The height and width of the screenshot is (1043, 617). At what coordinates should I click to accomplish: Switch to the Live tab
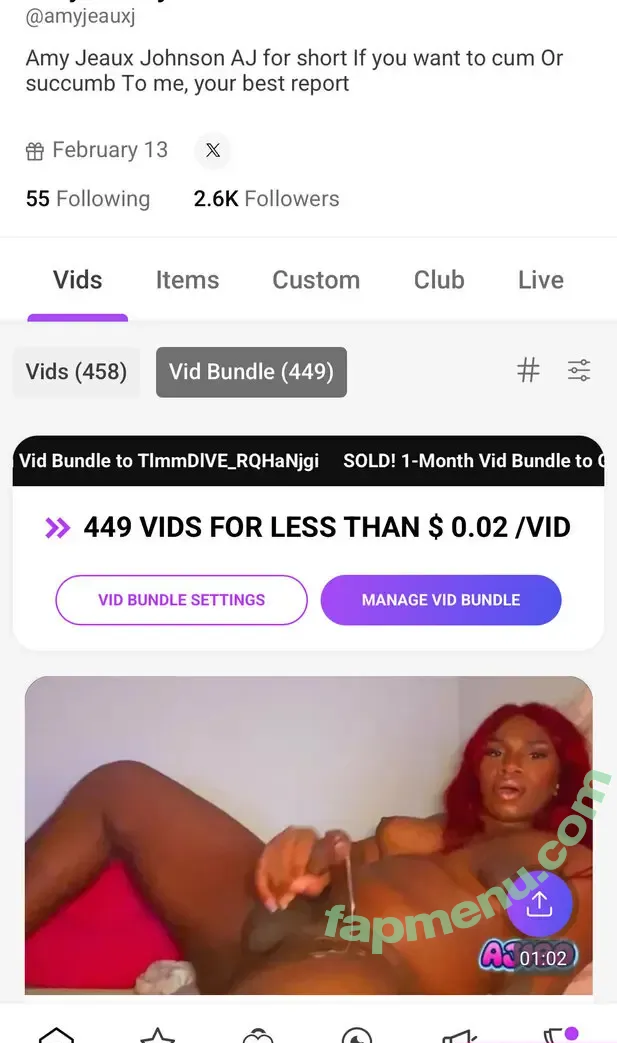pyautogui.click(x=541, y=280)
